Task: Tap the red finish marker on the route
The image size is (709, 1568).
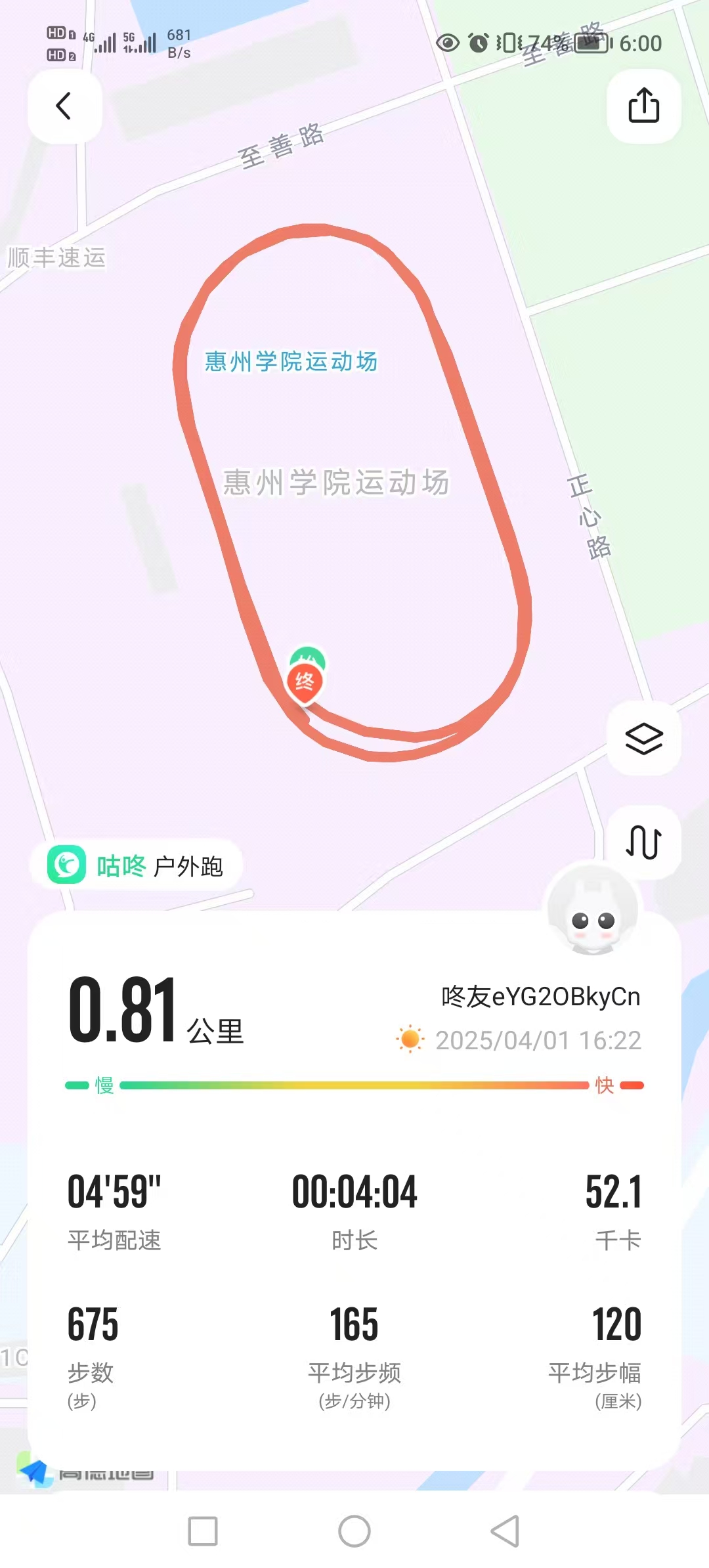Action: pos(305,683)
